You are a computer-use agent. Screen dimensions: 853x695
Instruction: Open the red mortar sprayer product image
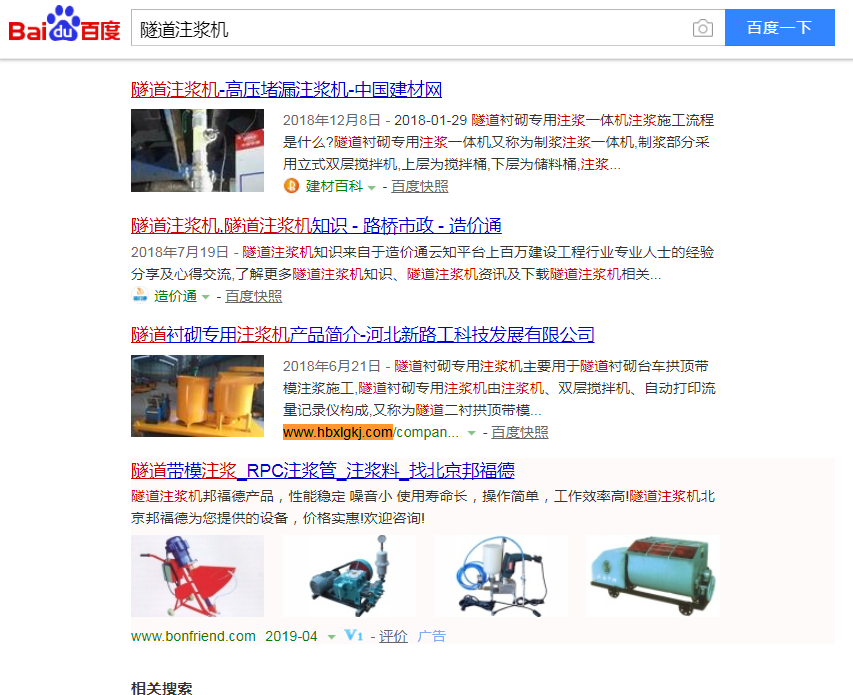pyautogui.click(x=197, y=576)
